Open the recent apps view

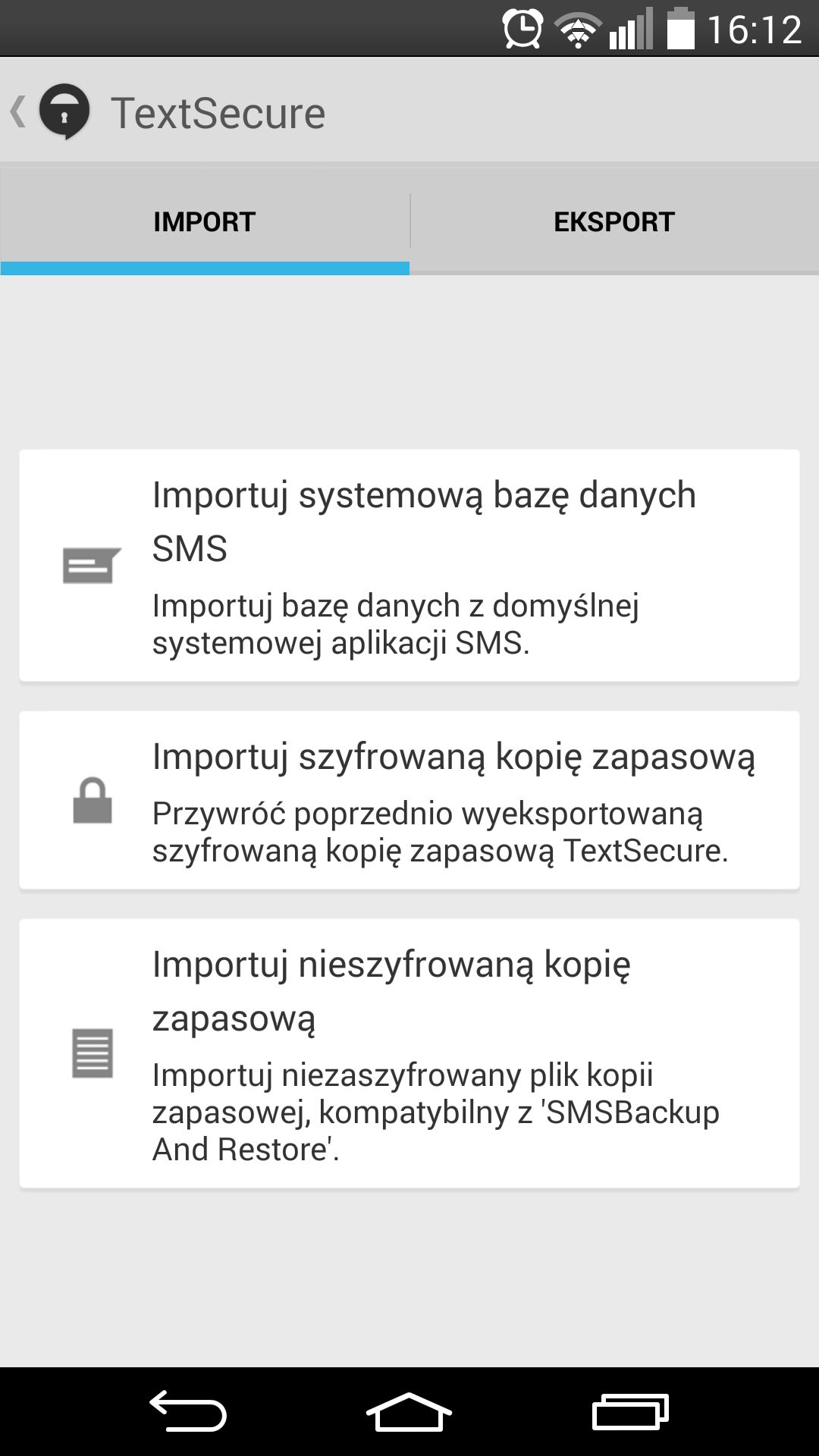pyautogui.click(x=630, y=1411)
